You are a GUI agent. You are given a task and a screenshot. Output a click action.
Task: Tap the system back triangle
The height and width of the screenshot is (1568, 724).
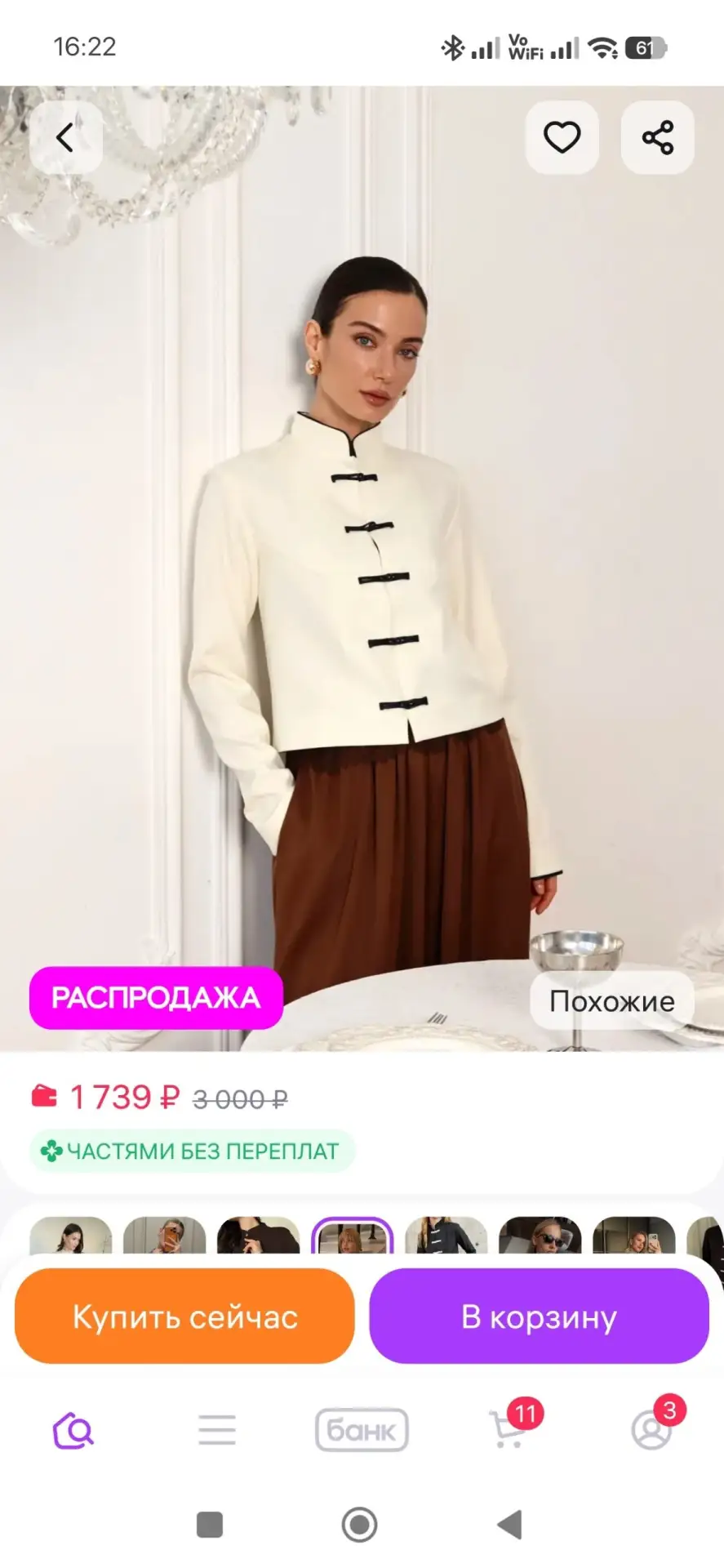point(509,1524)
